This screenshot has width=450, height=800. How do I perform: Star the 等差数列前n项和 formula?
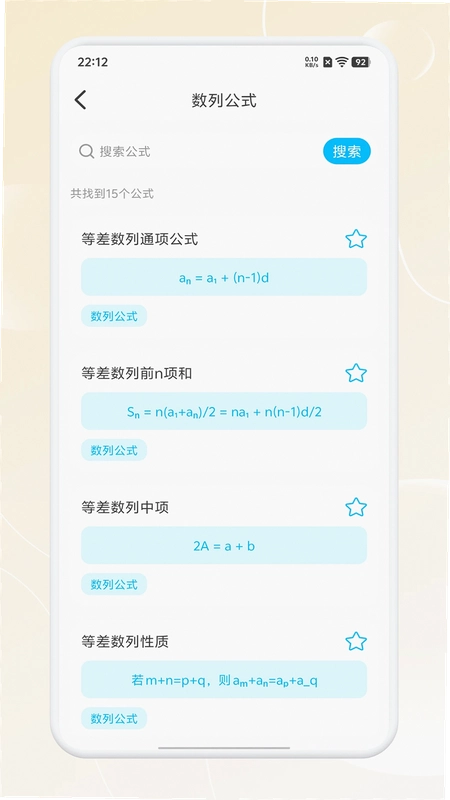coord(356,373)
